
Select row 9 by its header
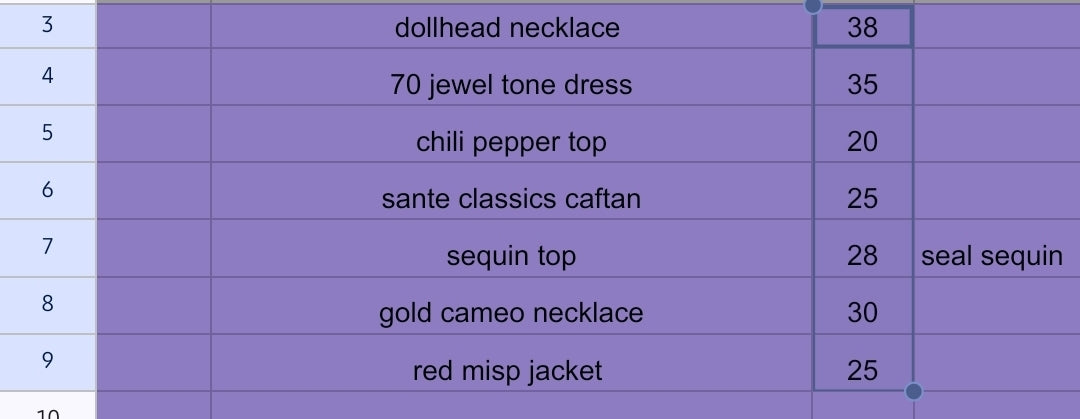tap(47, 361)
